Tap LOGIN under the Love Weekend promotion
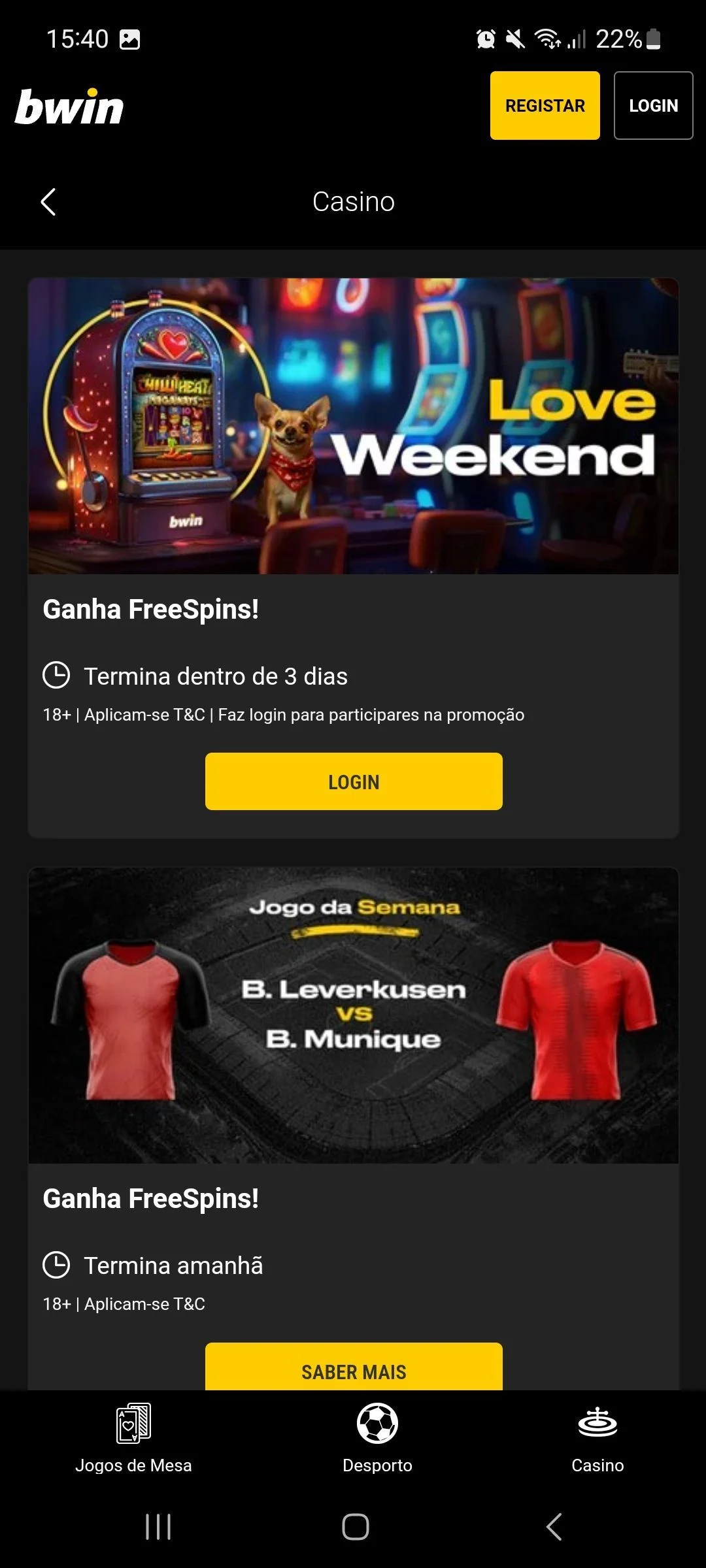 [x=354, y=781]
